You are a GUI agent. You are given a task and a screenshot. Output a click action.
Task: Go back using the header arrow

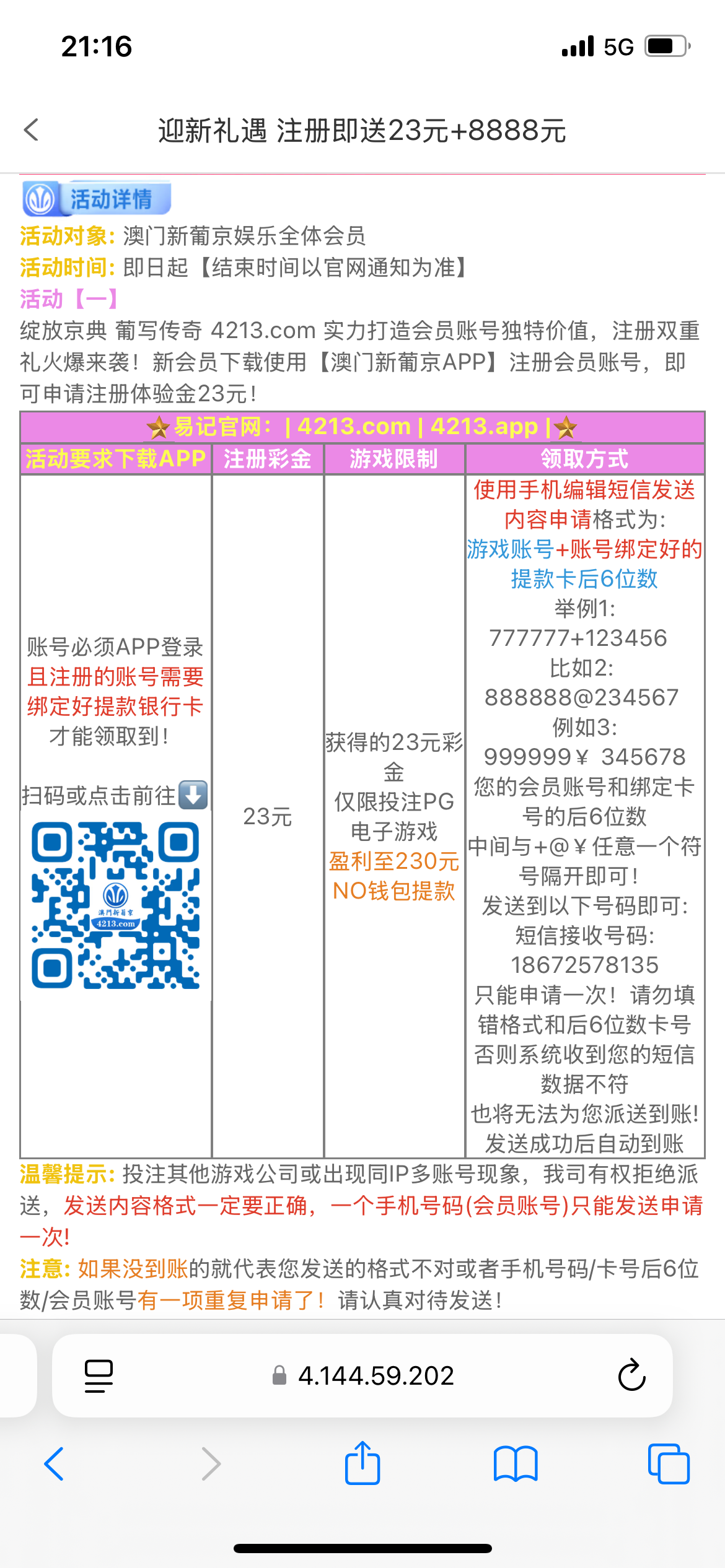pyautogui.click(x=32, y=130)
